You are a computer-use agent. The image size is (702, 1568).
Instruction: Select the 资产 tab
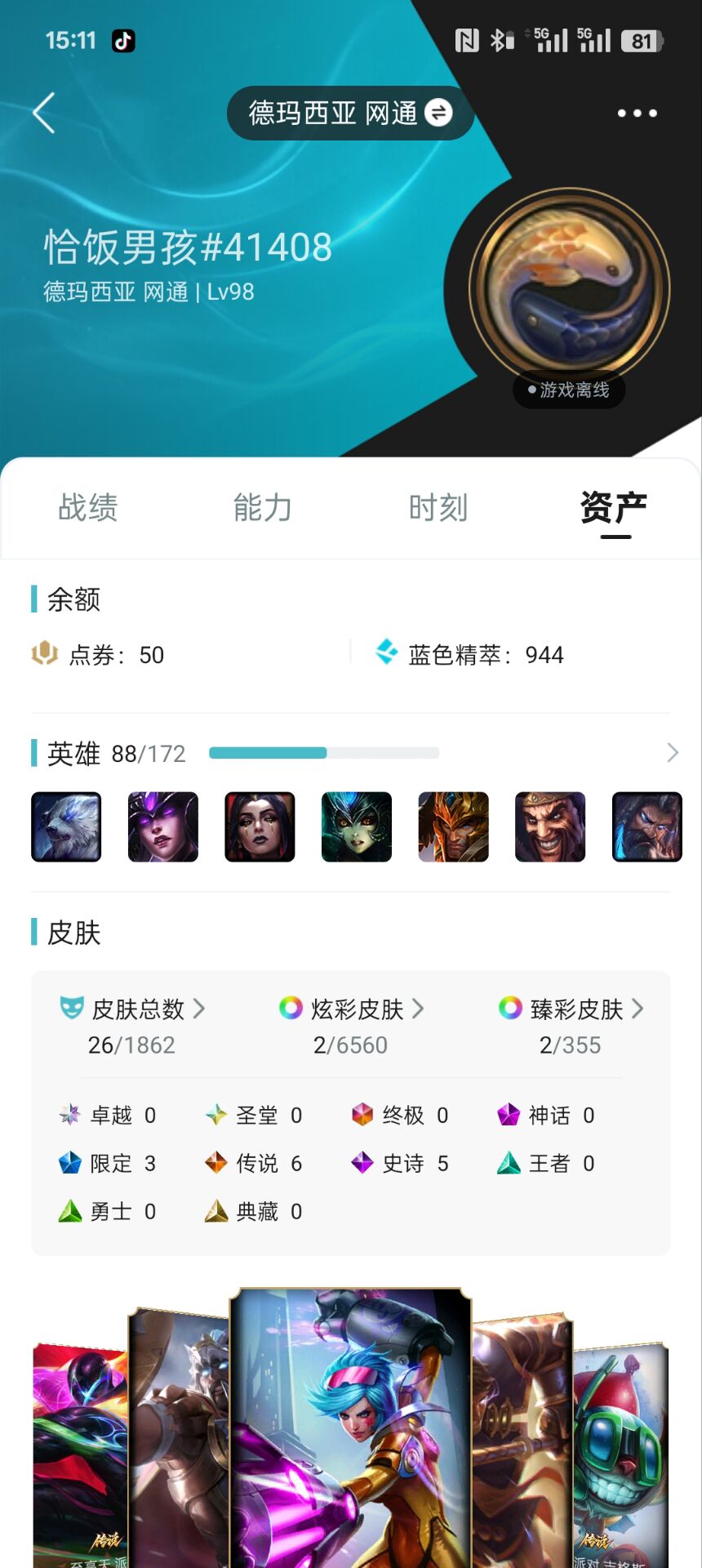(x=614, y=507)
